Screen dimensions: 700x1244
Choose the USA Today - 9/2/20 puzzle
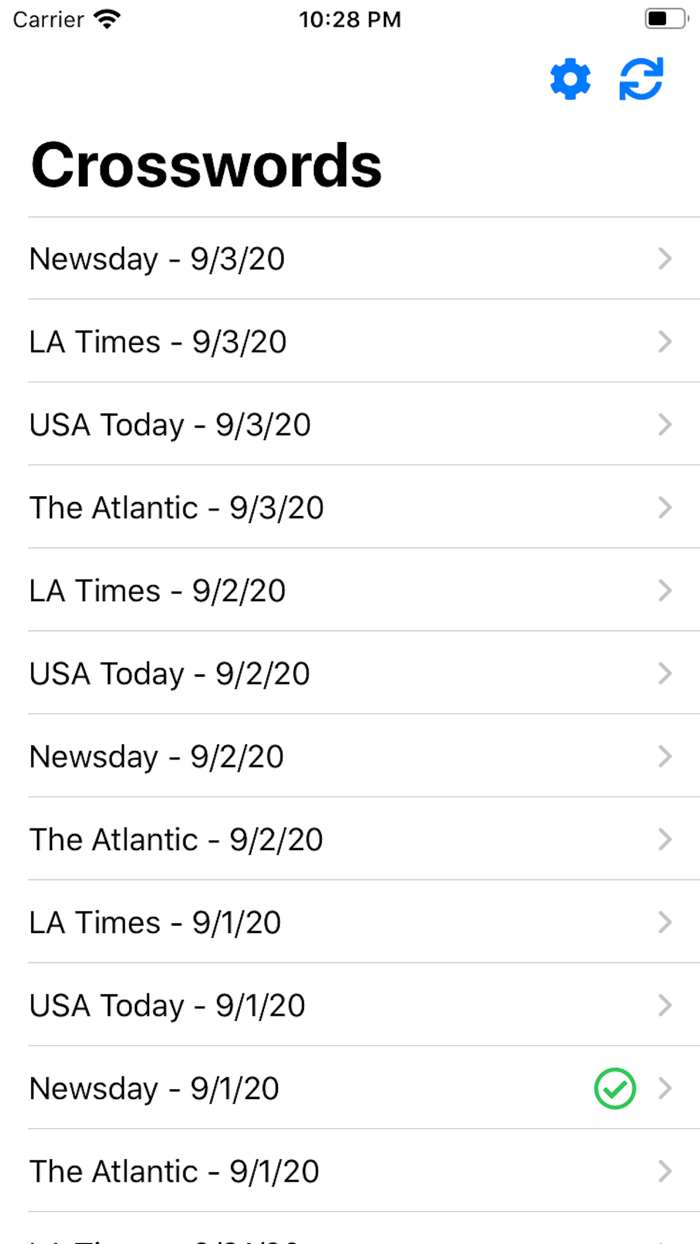tap(350, 674)
